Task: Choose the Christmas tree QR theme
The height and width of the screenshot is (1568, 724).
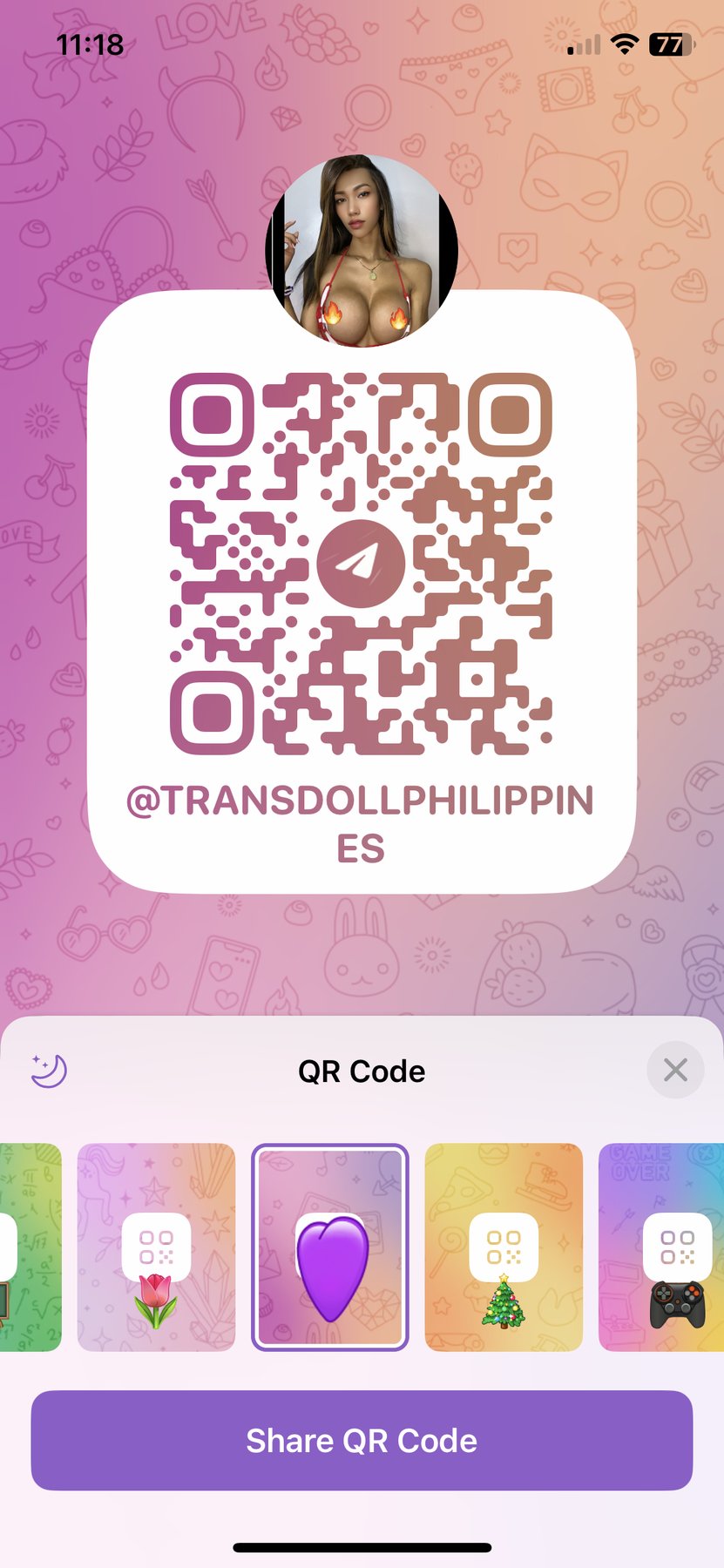Action: (504, 1247)
